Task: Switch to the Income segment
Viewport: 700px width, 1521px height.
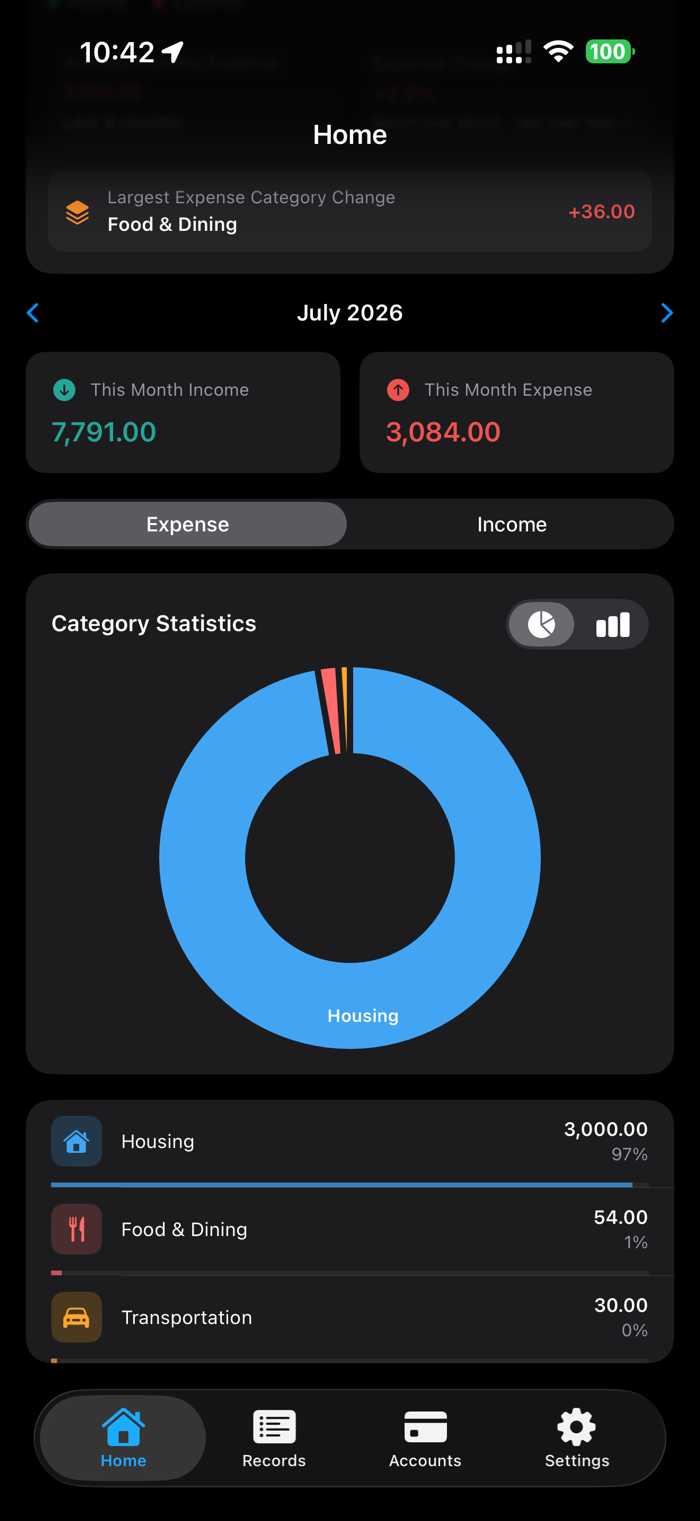Action: (x=512, y=524)
